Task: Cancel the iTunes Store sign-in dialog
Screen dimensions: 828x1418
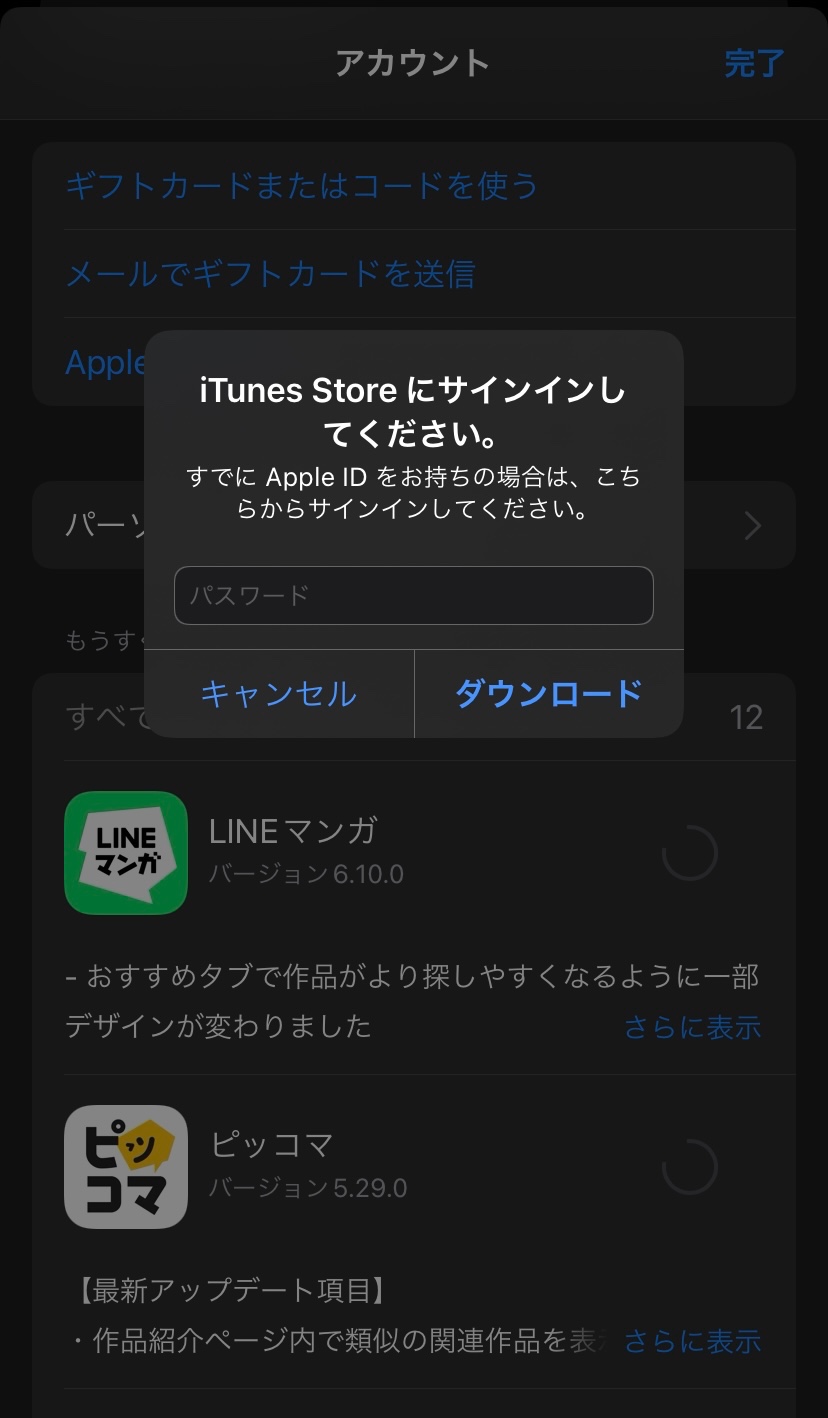Action: click(279, 694)
